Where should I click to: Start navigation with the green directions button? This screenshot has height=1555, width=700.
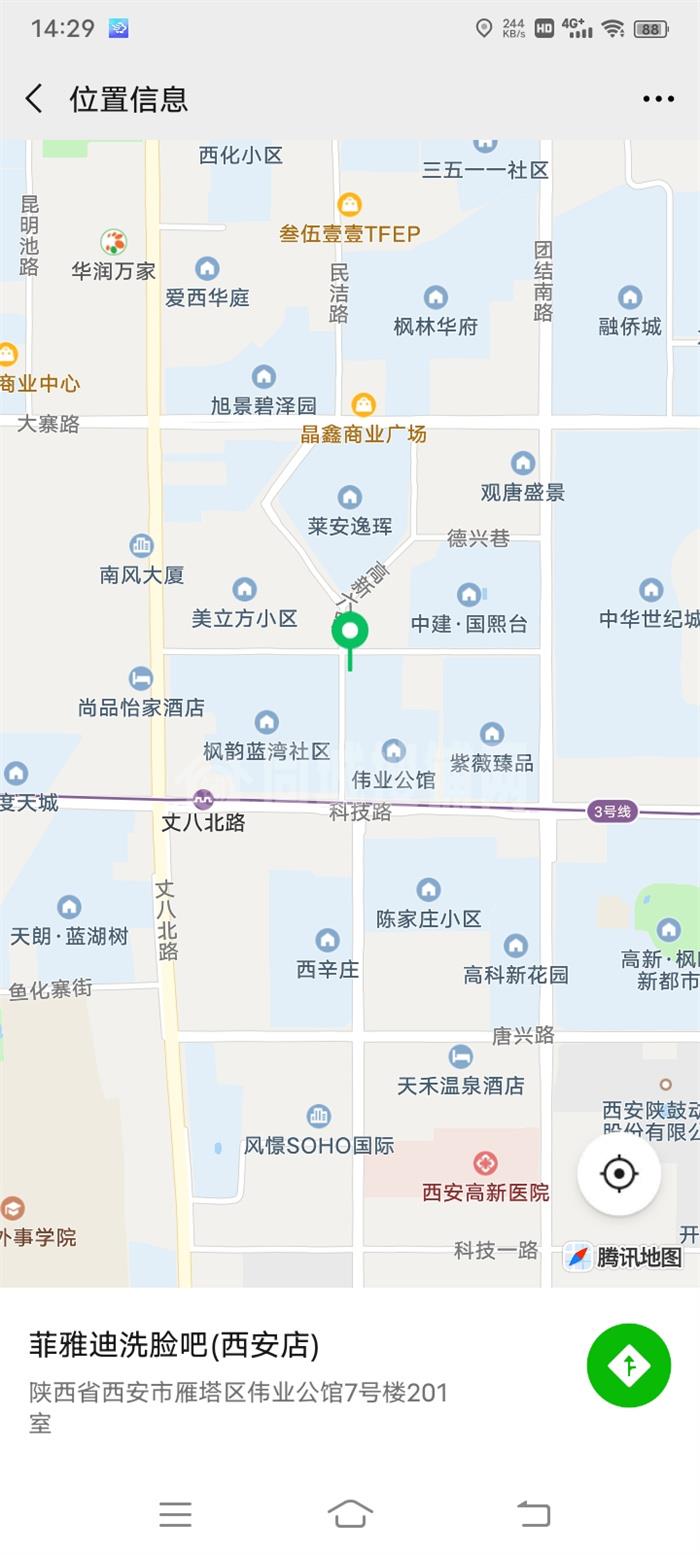(x=629, y=1365)
